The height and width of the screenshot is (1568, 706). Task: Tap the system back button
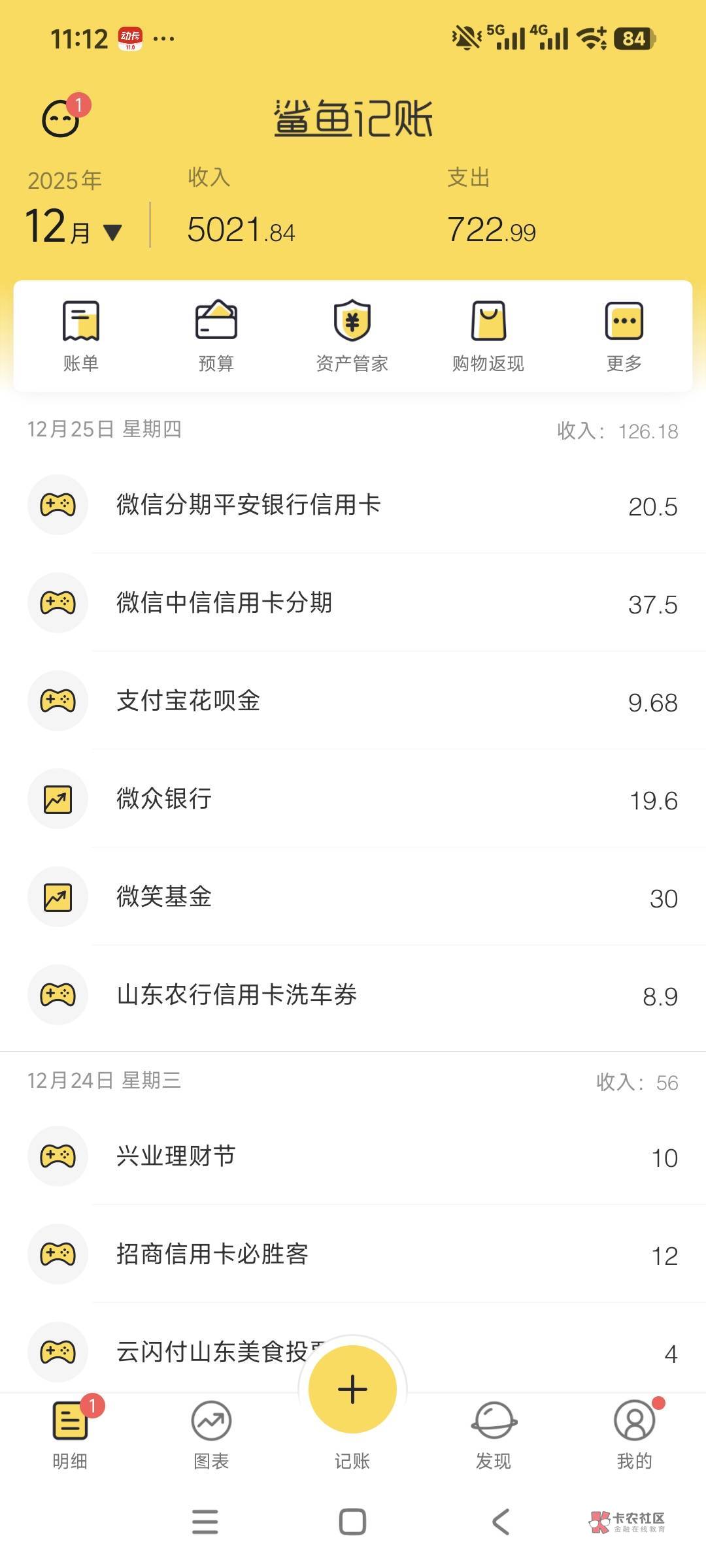[x=501, y=1522]
